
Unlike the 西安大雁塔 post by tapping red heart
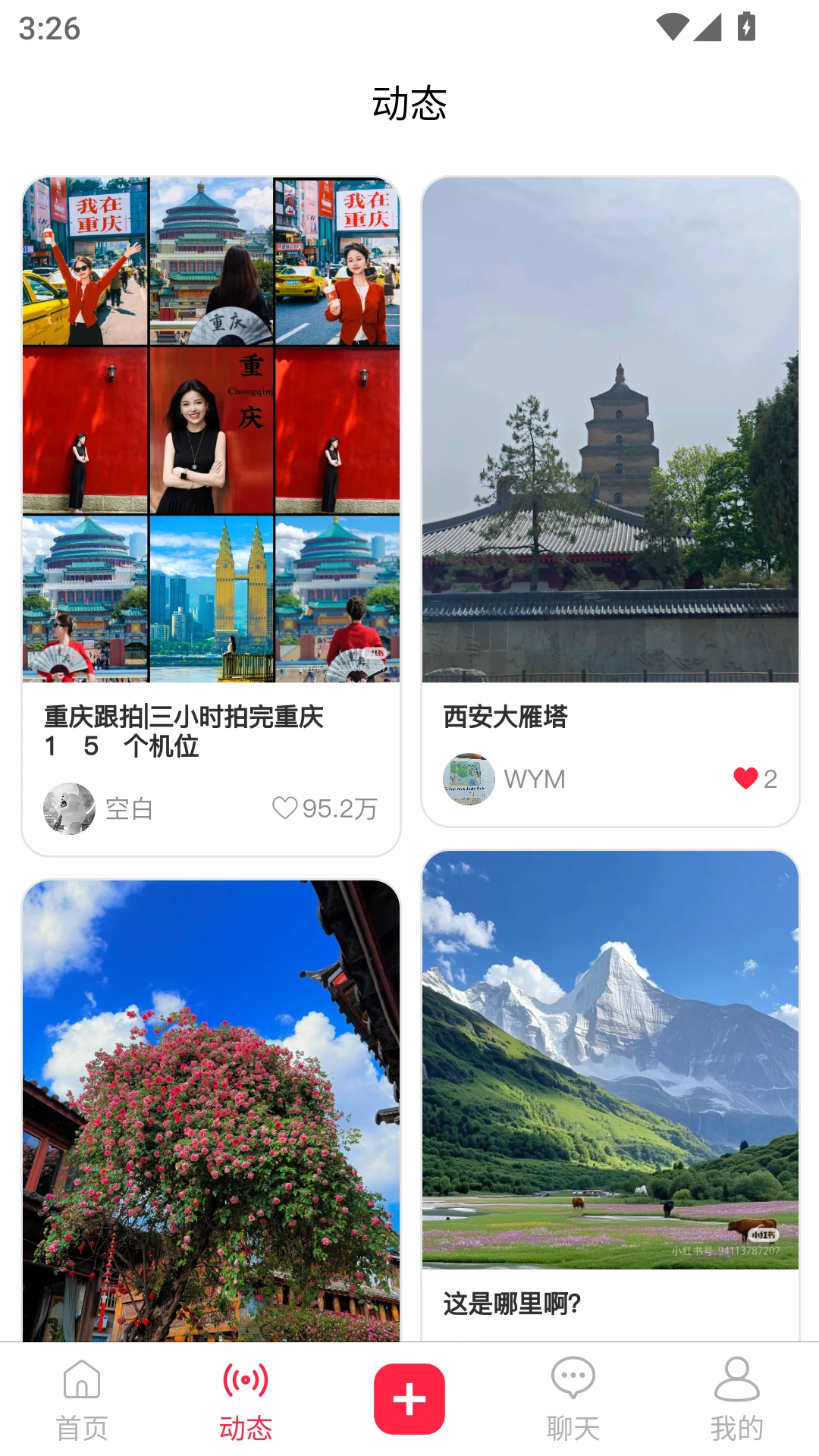pyautogui.click(x=746, y=778)
